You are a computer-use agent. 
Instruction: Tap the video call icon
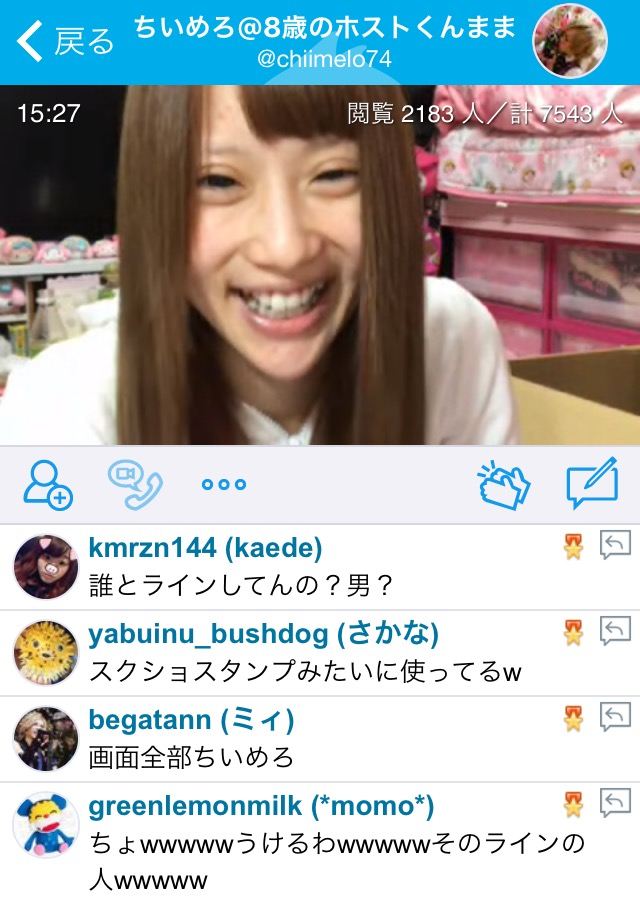tap(135, 484)
